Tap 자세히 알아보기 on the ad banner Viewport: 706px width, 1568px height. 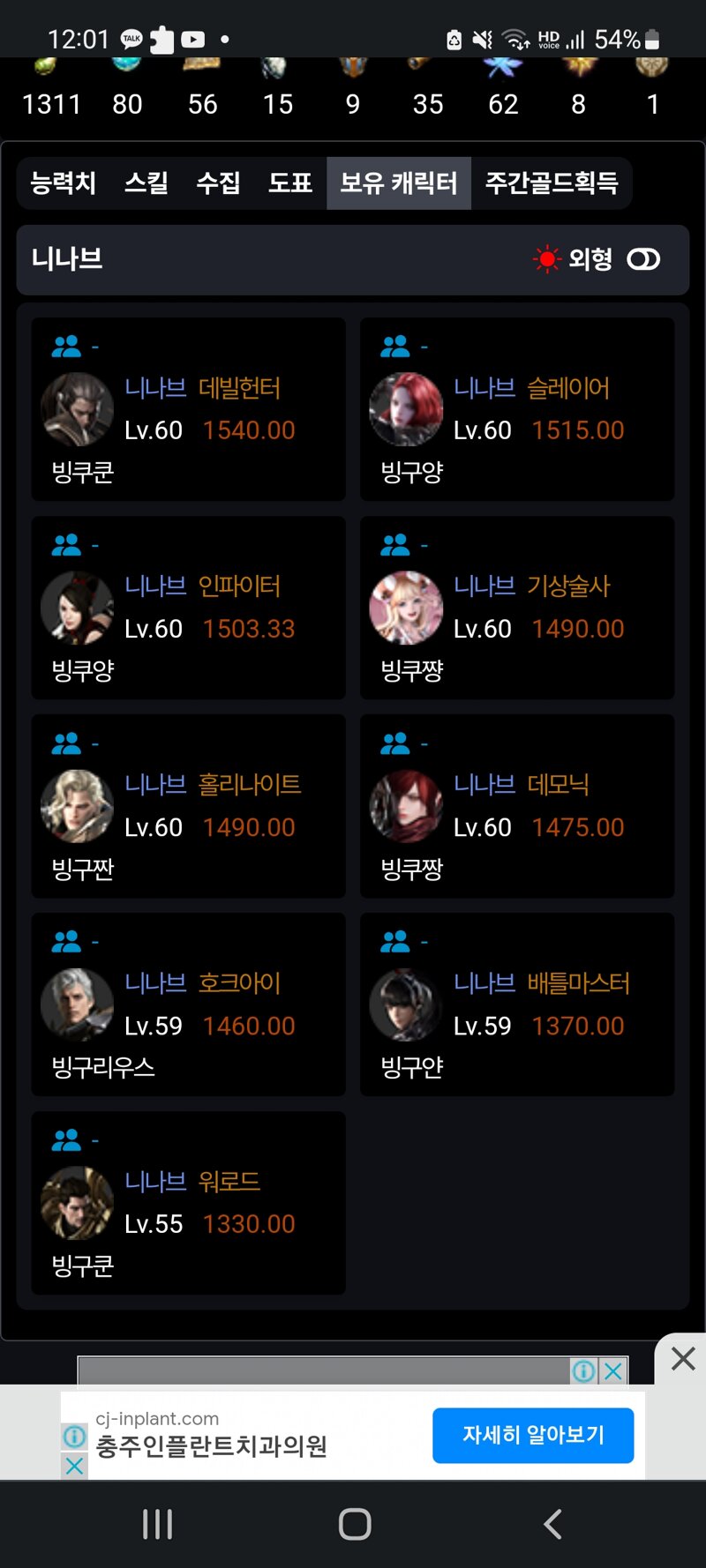tap(533, 1435)
